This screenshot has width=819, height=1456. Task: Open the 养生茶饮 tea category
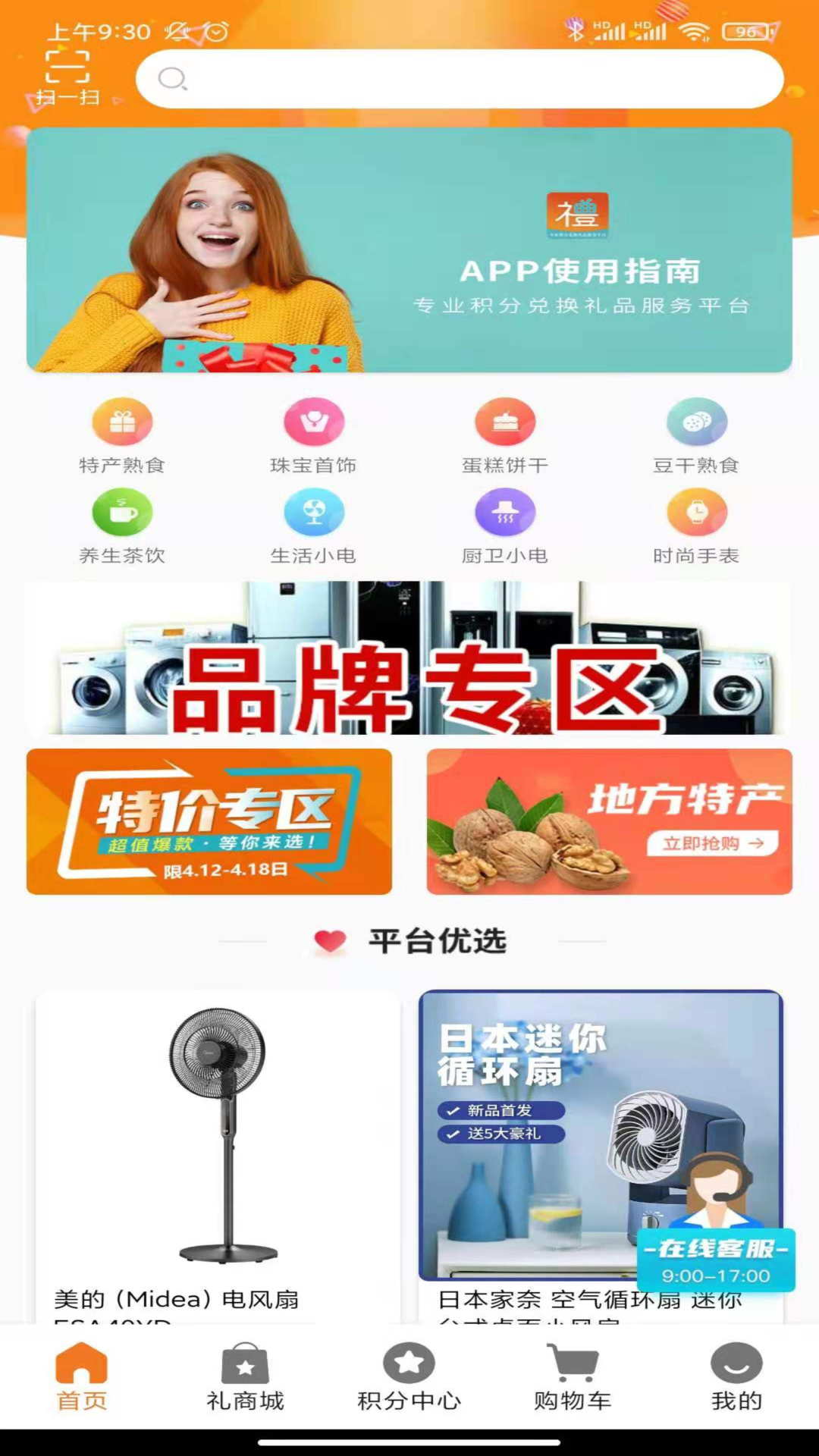pyautogui.click(x=122, y=523)
